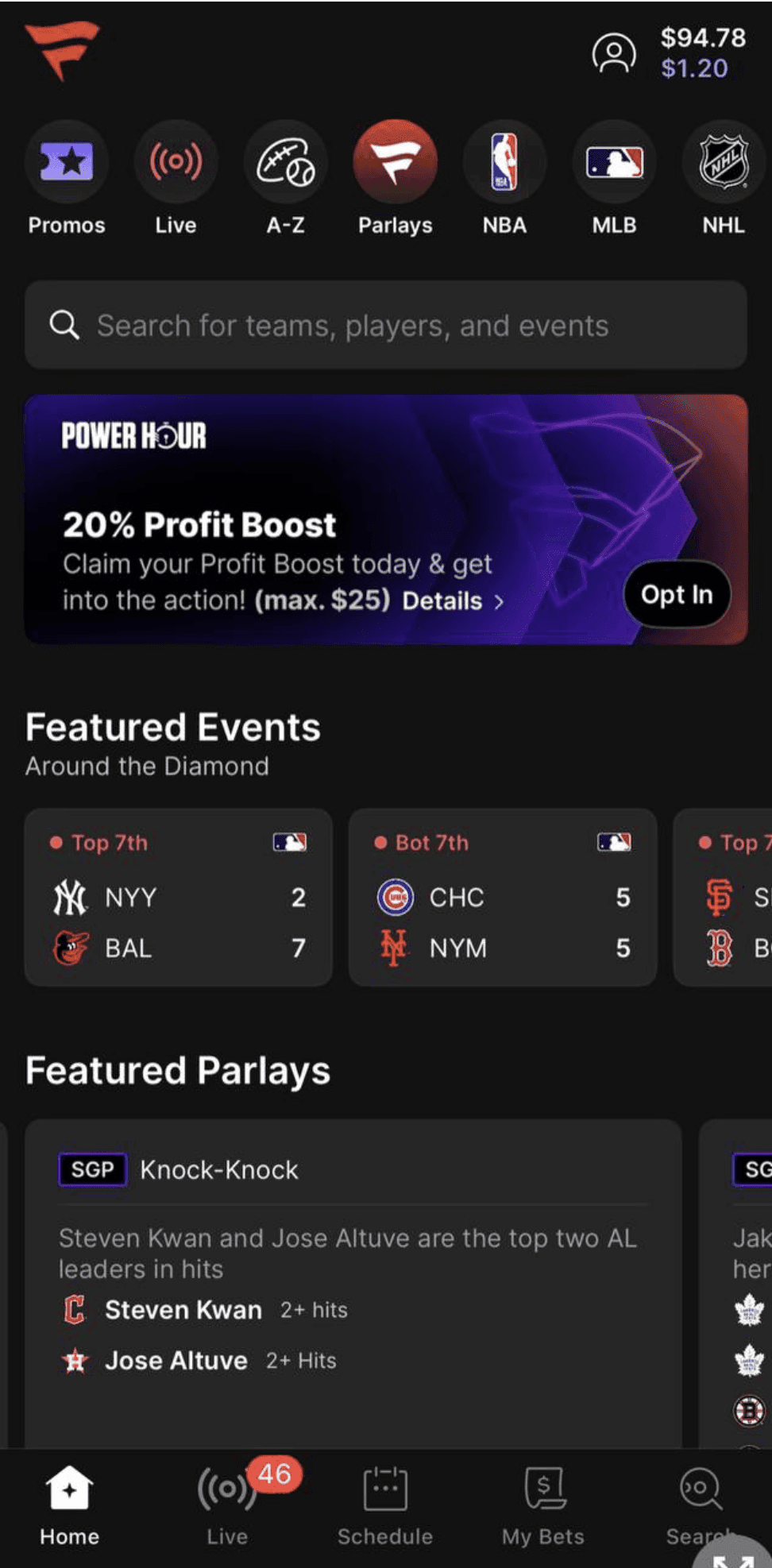Switch to the Schedule tab
Image resolution: width=772 pixels, height=1568 pixels.
pos(385,1505)
